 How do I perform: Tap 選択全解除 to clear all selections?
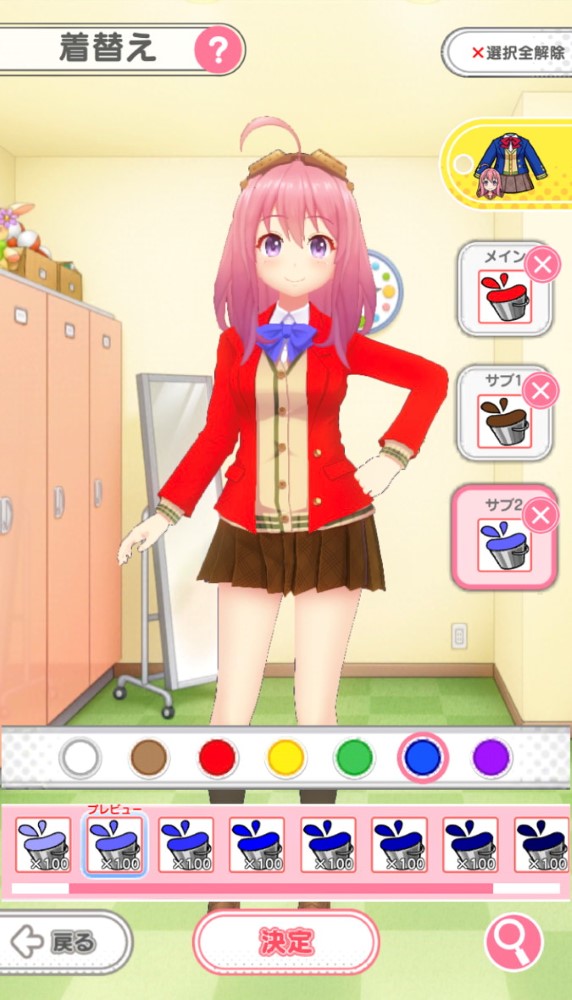tap(508, 52)
